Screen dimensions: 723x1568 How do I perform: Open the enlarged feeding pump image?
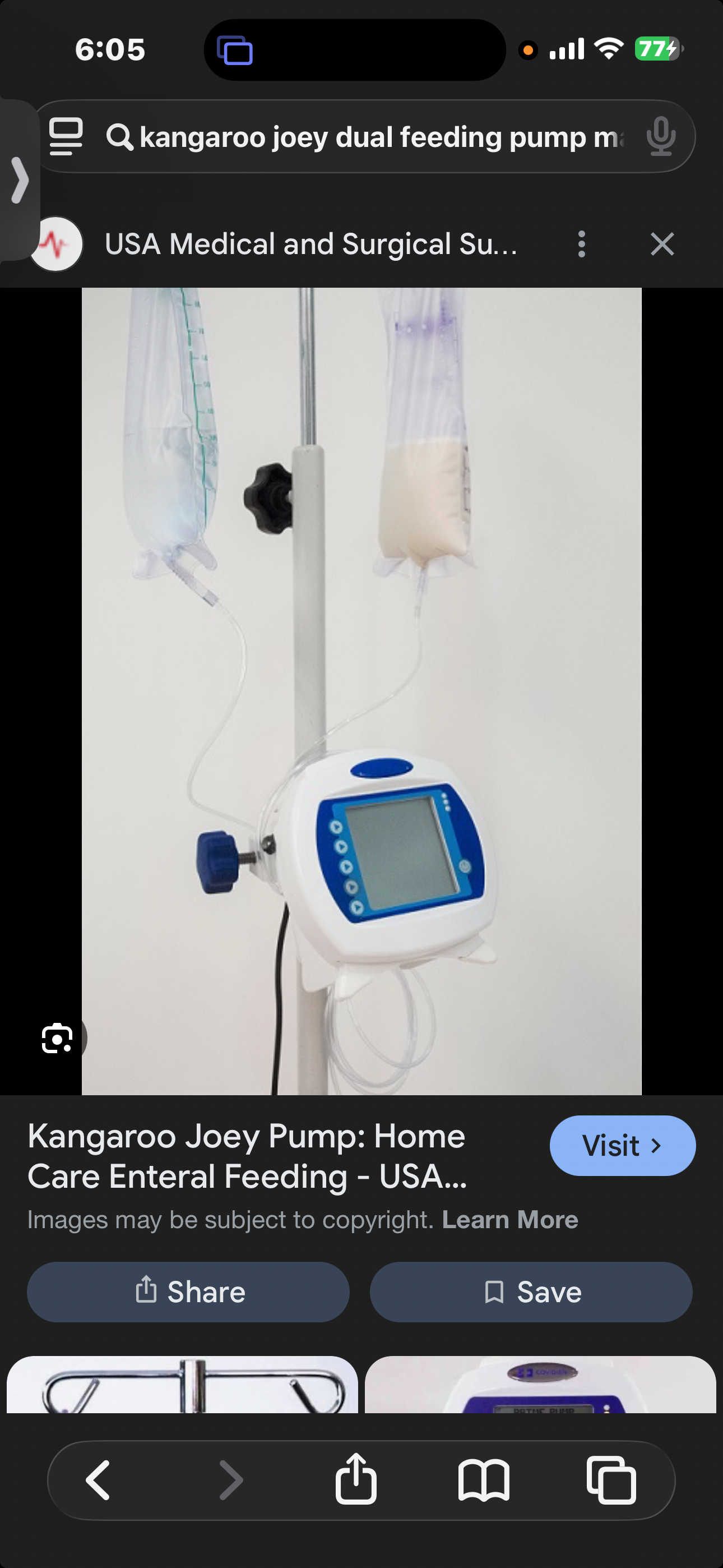pos(361,691)
